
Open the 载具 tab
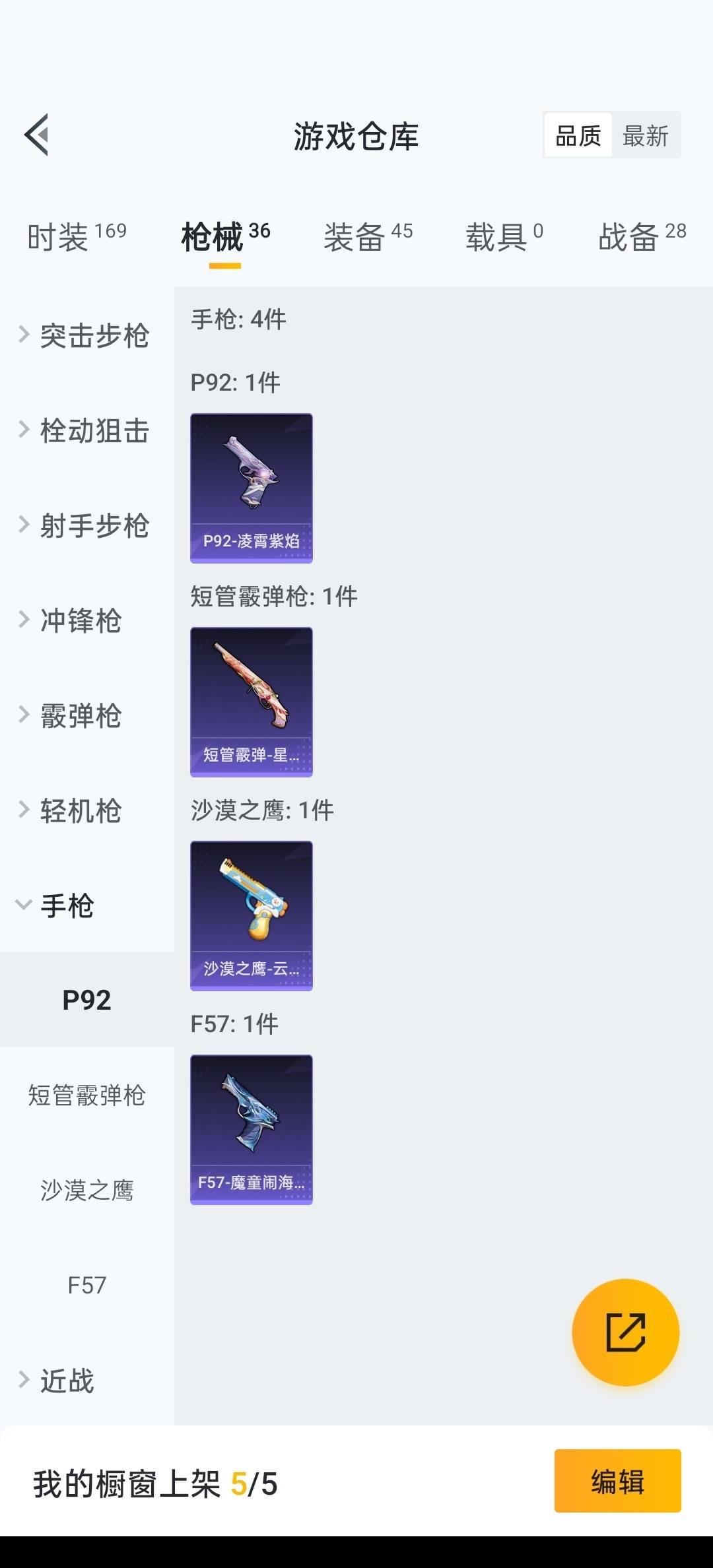coord(504,237)
